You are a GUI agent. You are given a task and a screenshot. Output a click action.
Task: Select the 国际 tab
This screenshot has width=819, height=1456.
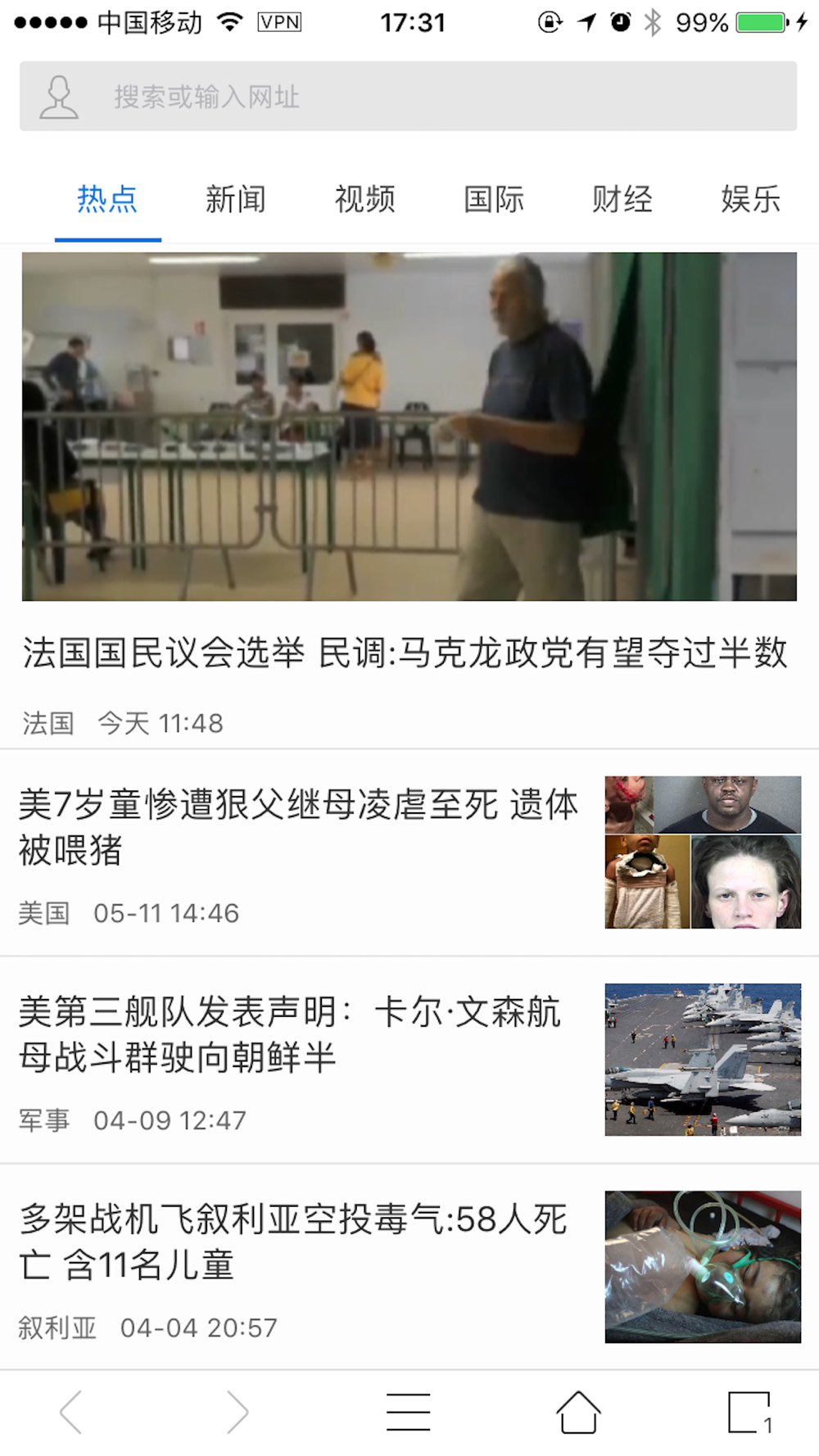493,199
